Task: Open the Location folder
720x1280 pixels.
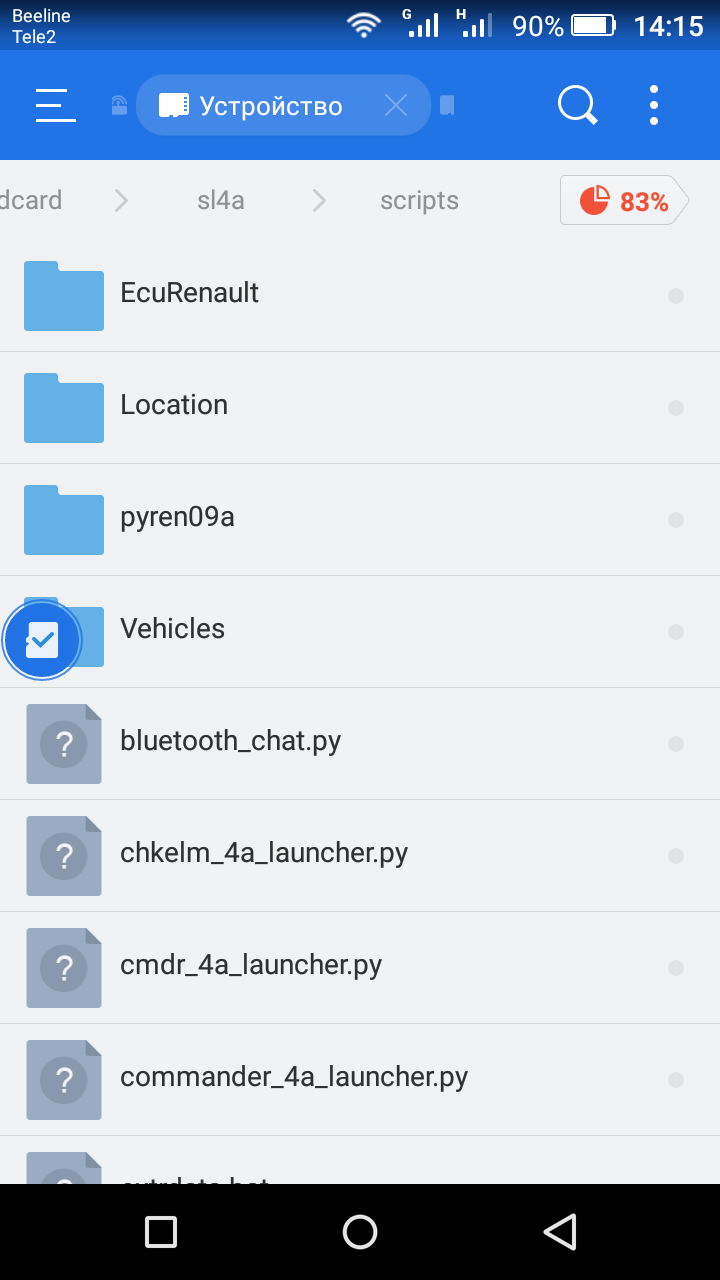Action: 174,405
